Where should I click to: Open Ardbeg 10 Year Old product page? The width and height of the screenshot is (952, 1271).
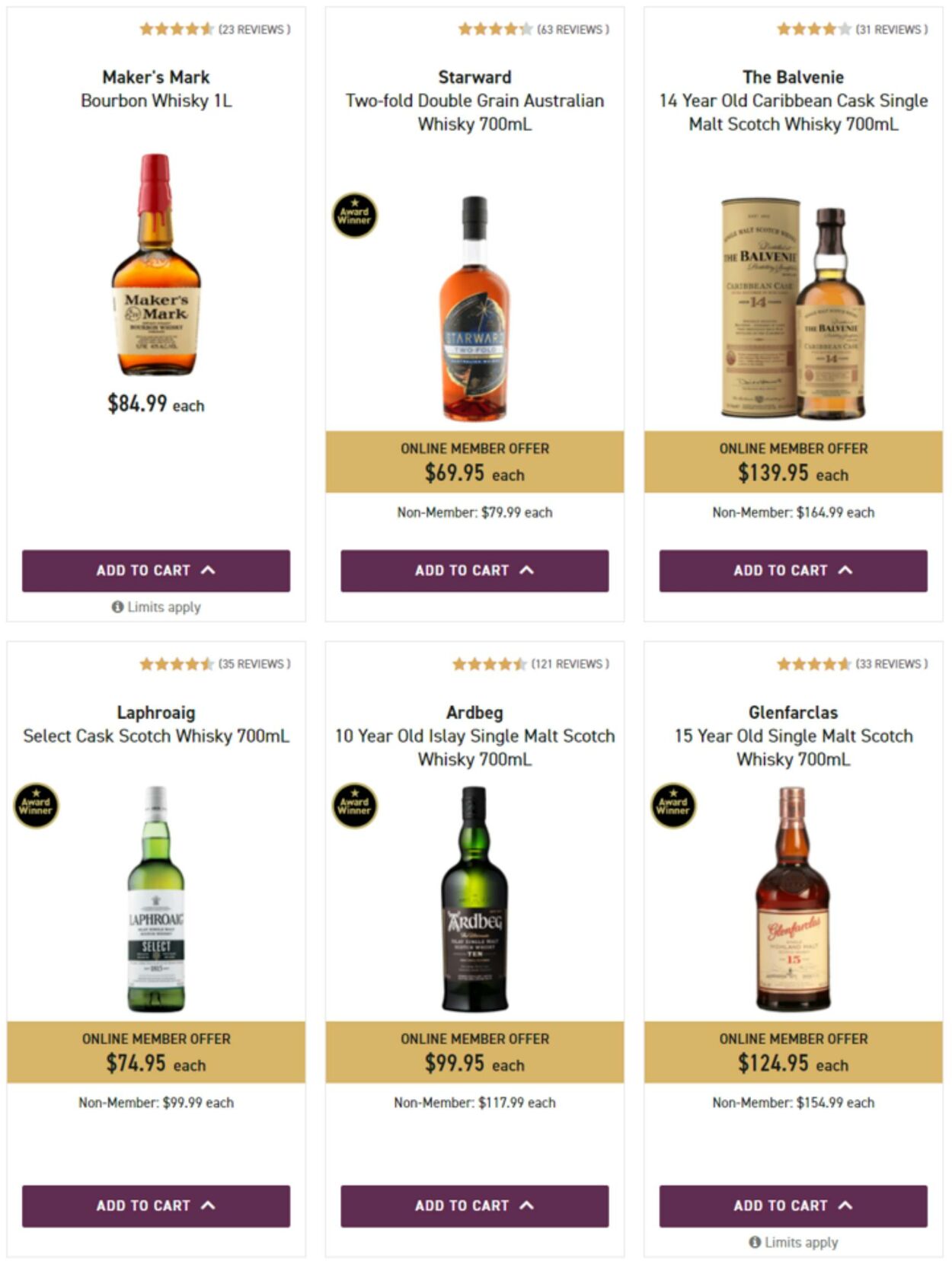474,736
